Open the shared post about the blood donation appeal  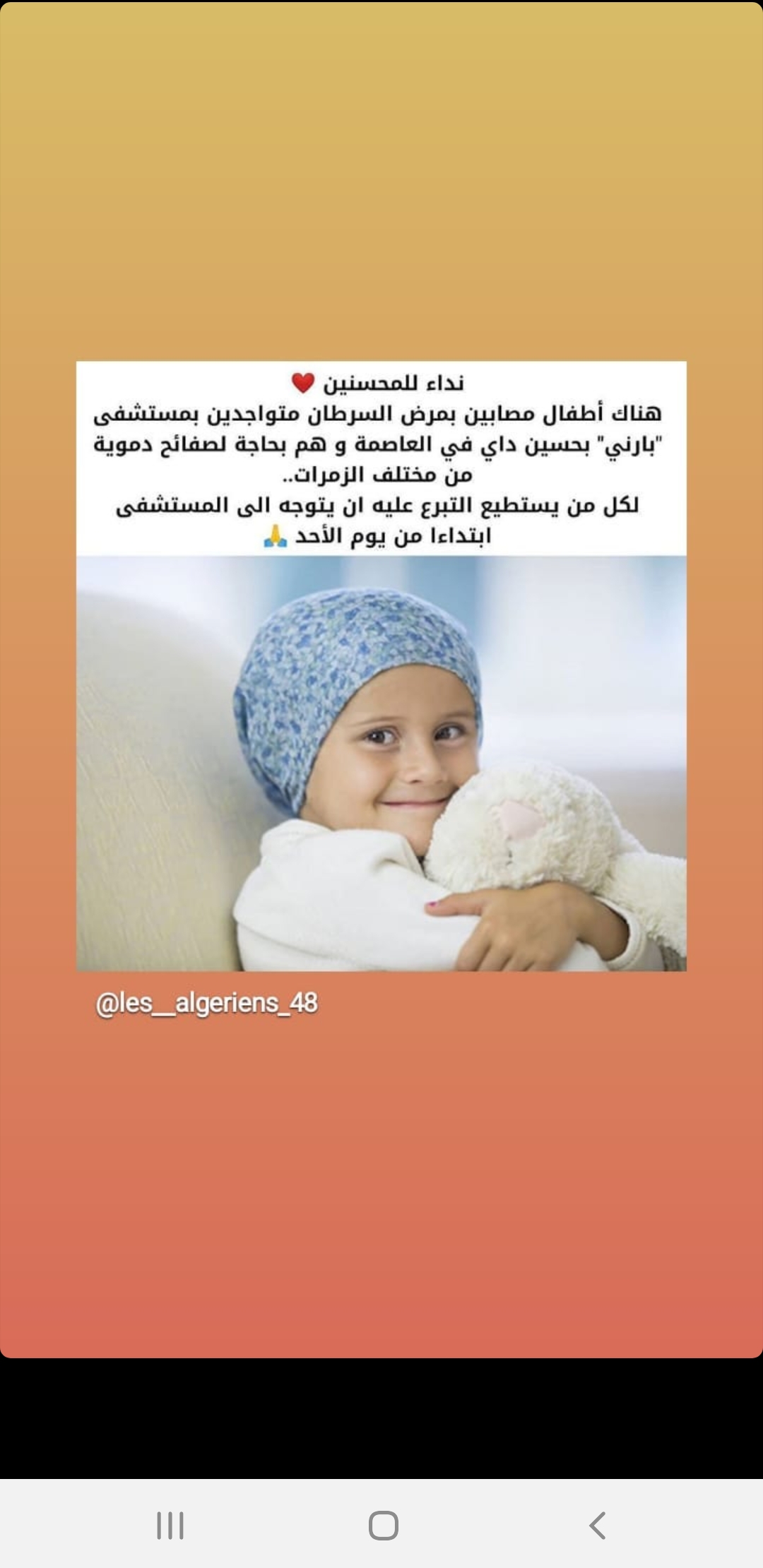(381, 665)
